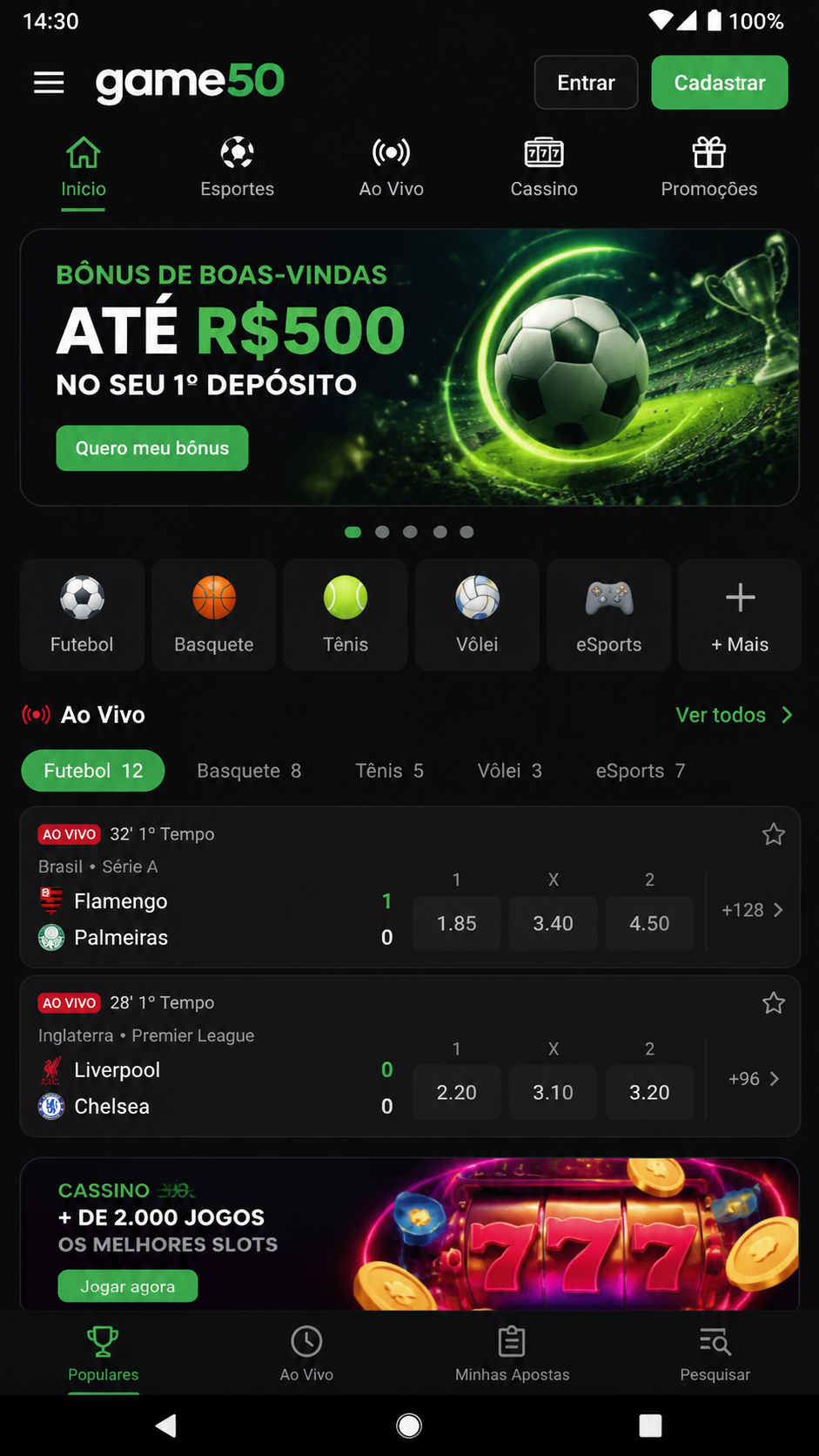Open Pesquisar search in bottom bar
Image resolution: width=819 pixels, height=1456 pixels.
coord(715,1354)
